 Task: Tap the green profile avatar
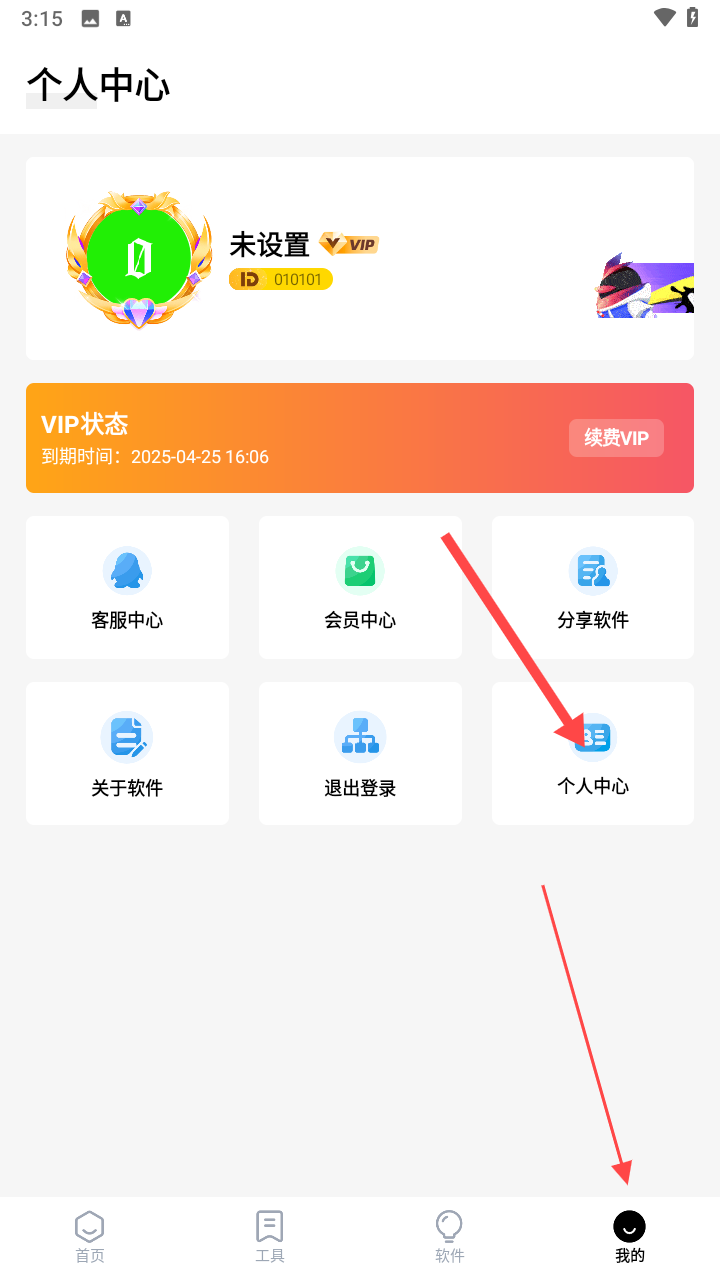pos(139,258)
